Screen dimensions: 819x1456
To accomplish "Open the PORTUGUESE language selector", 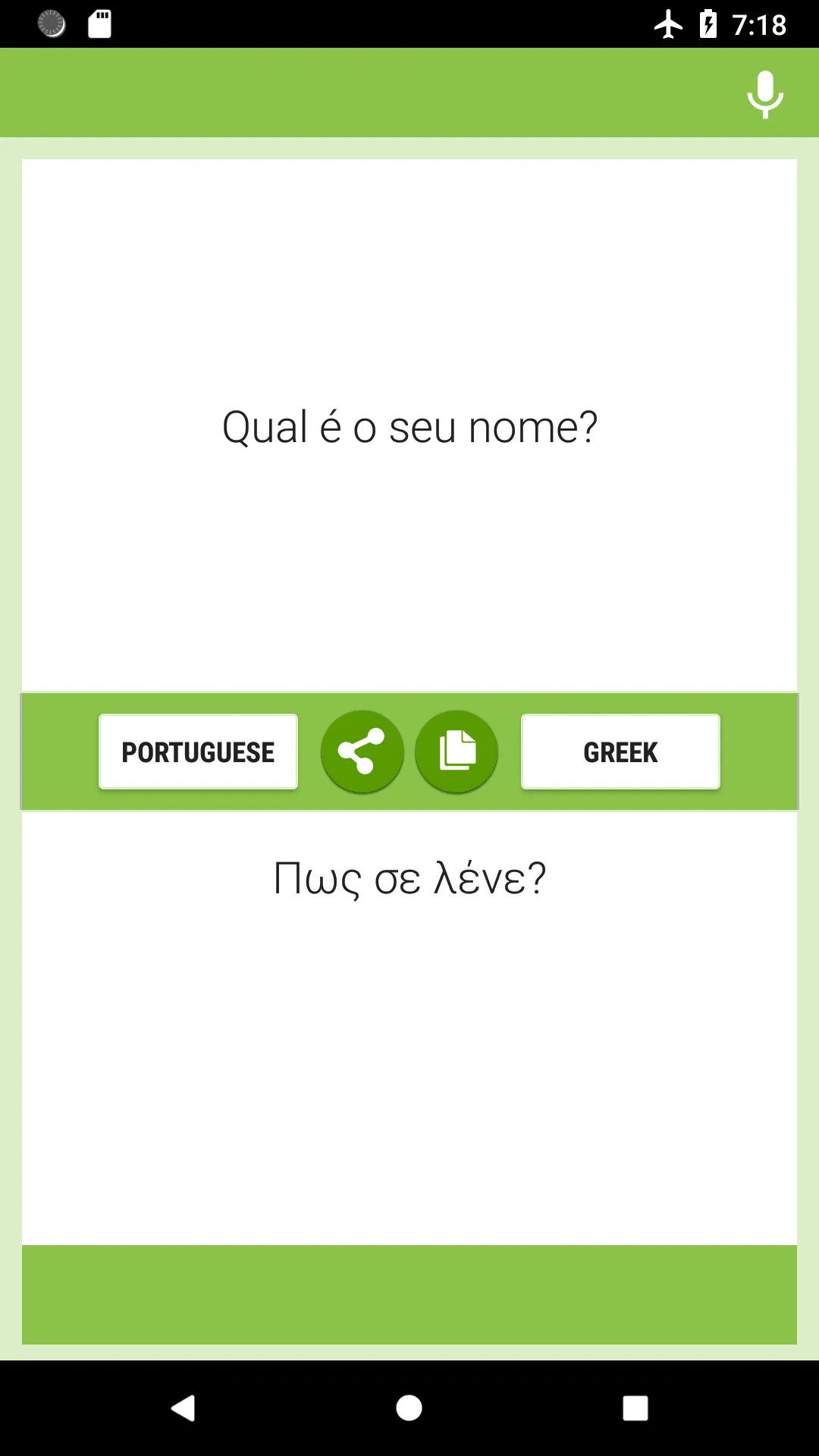I will coord(198,752).
